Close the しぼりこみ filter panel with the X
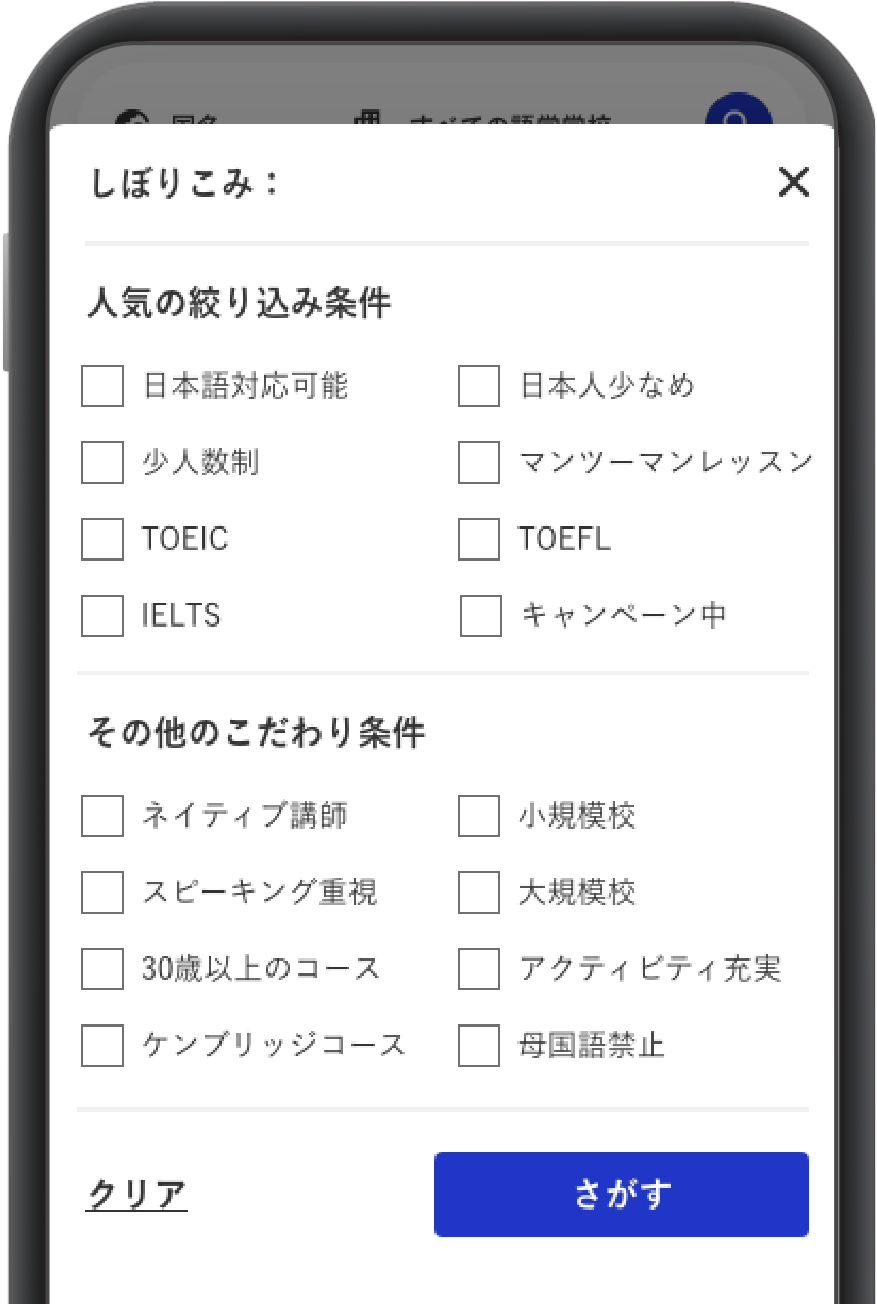 point(794,183)
